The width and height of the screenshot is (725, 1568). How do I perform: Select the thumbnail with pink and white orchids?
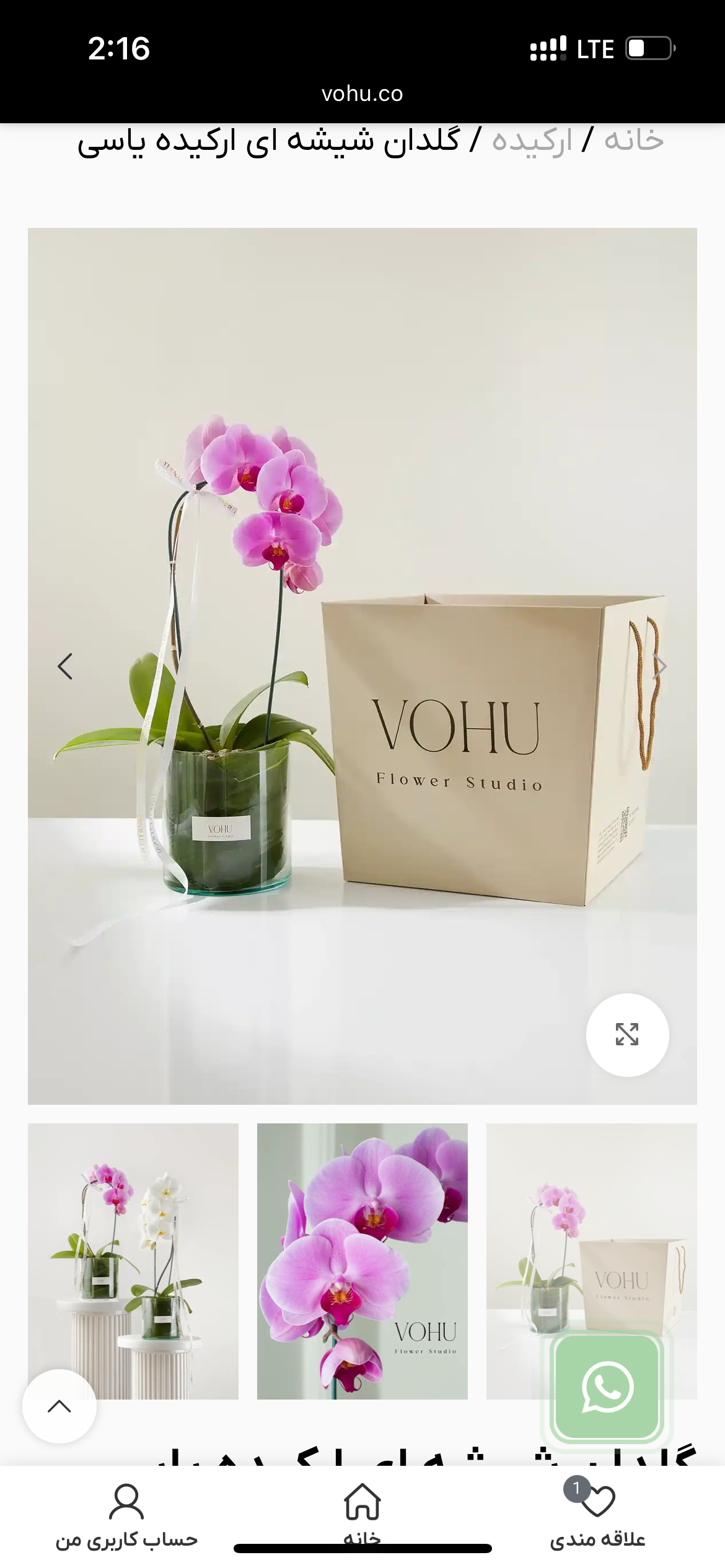pyautogui.click(x=133, y=1261)
